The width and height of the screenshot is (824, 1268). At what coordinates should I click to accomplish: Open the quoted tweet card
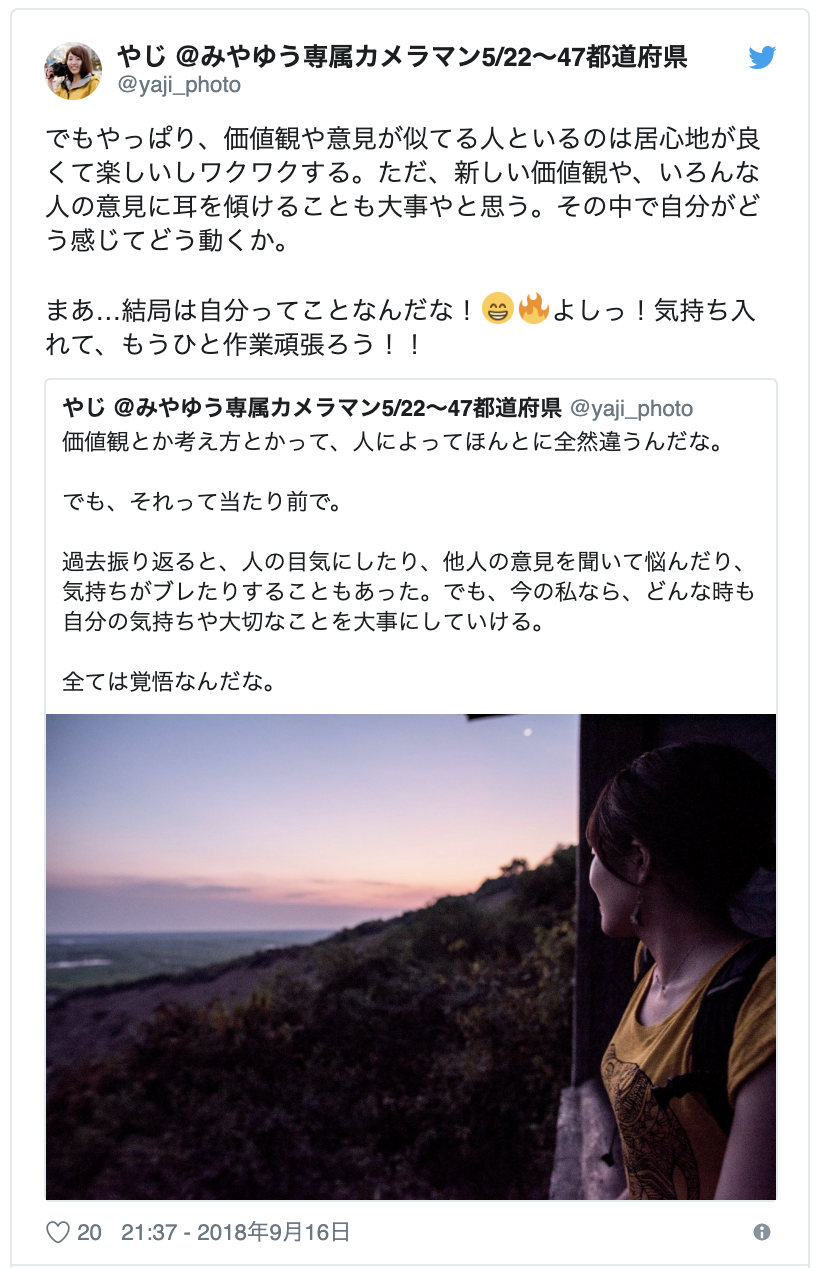point(410,550)
